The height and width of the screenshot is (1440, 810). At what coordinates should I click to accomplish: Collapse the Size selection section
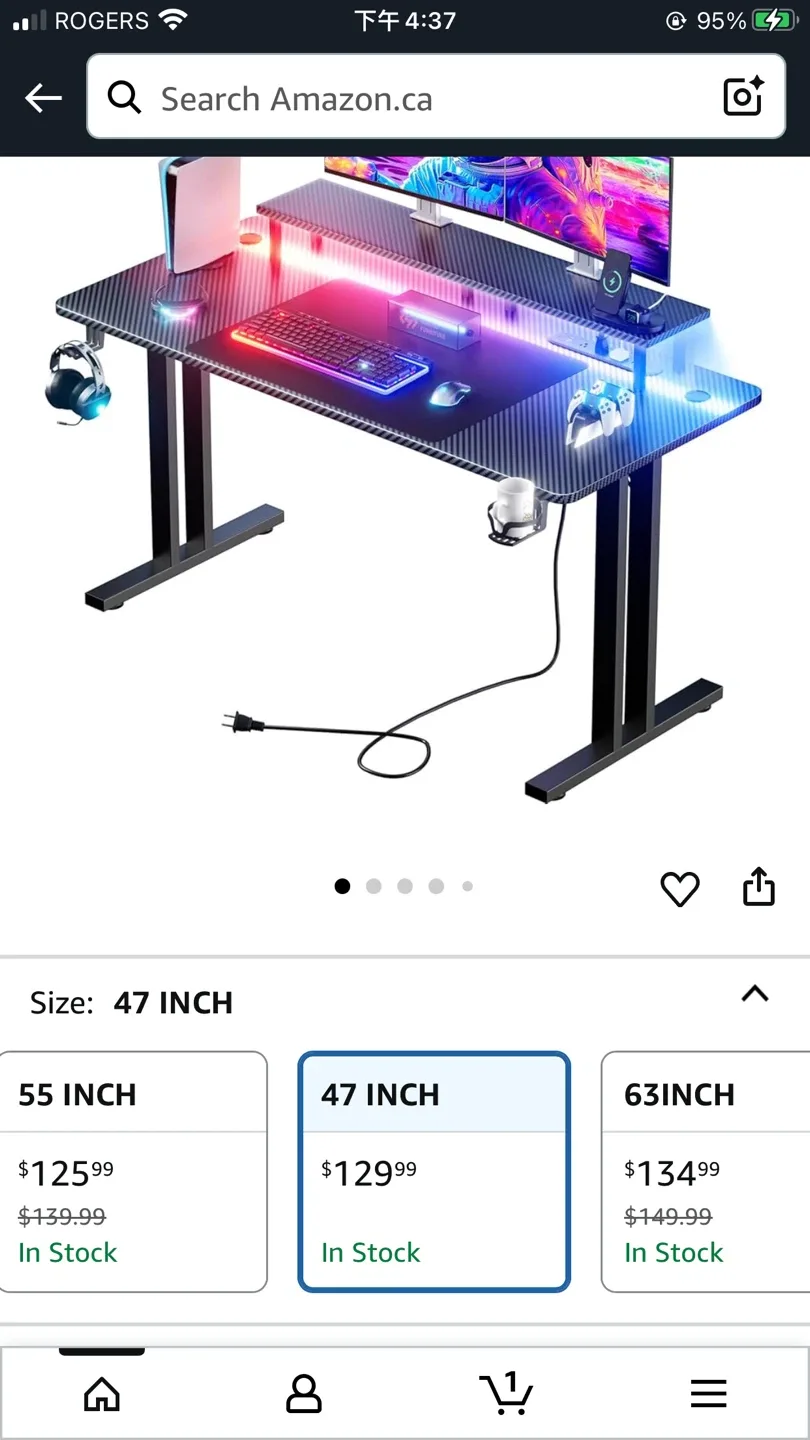(755, 994)
